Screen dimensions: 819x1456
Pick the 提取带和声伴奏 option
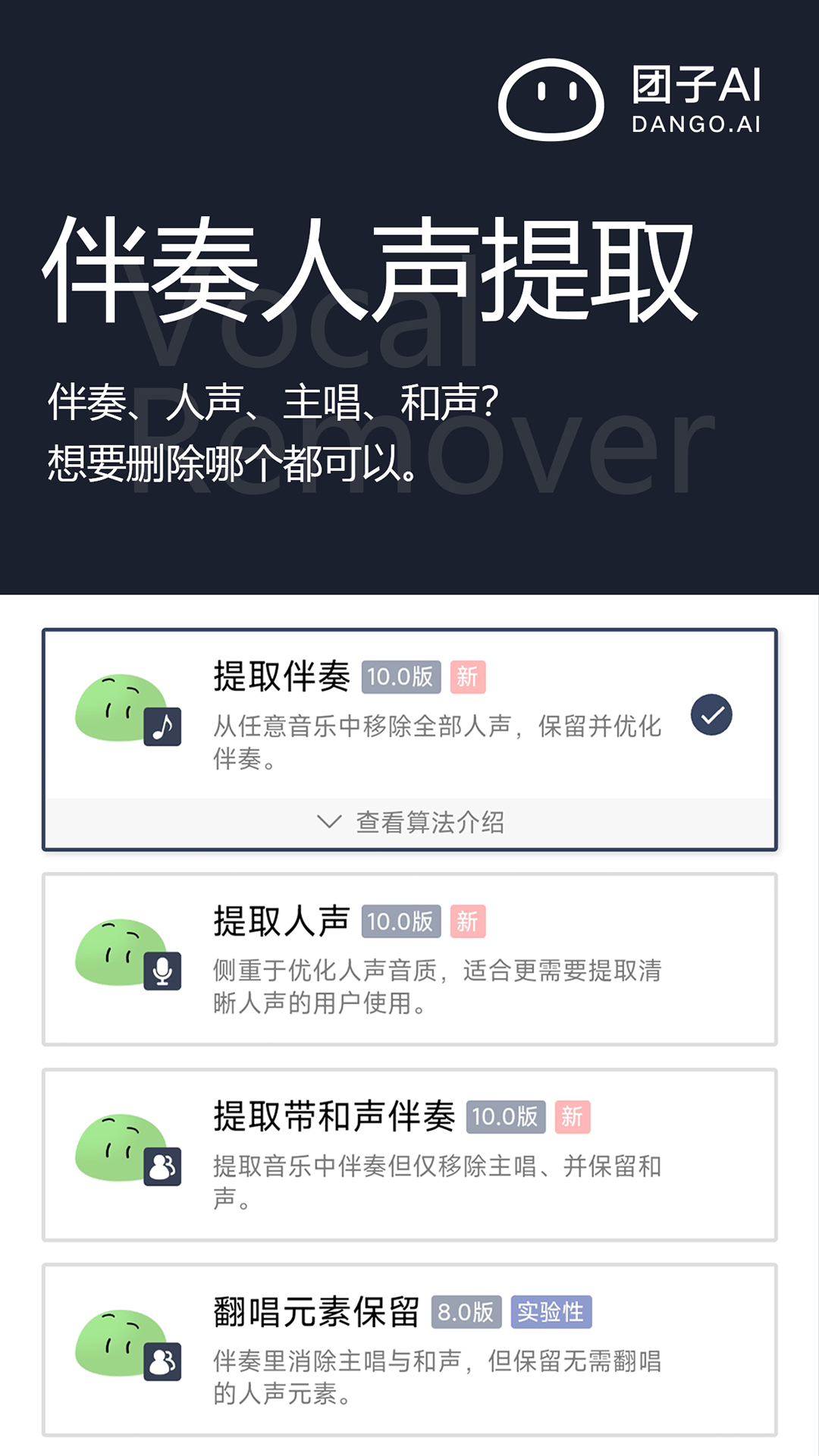409,1154
